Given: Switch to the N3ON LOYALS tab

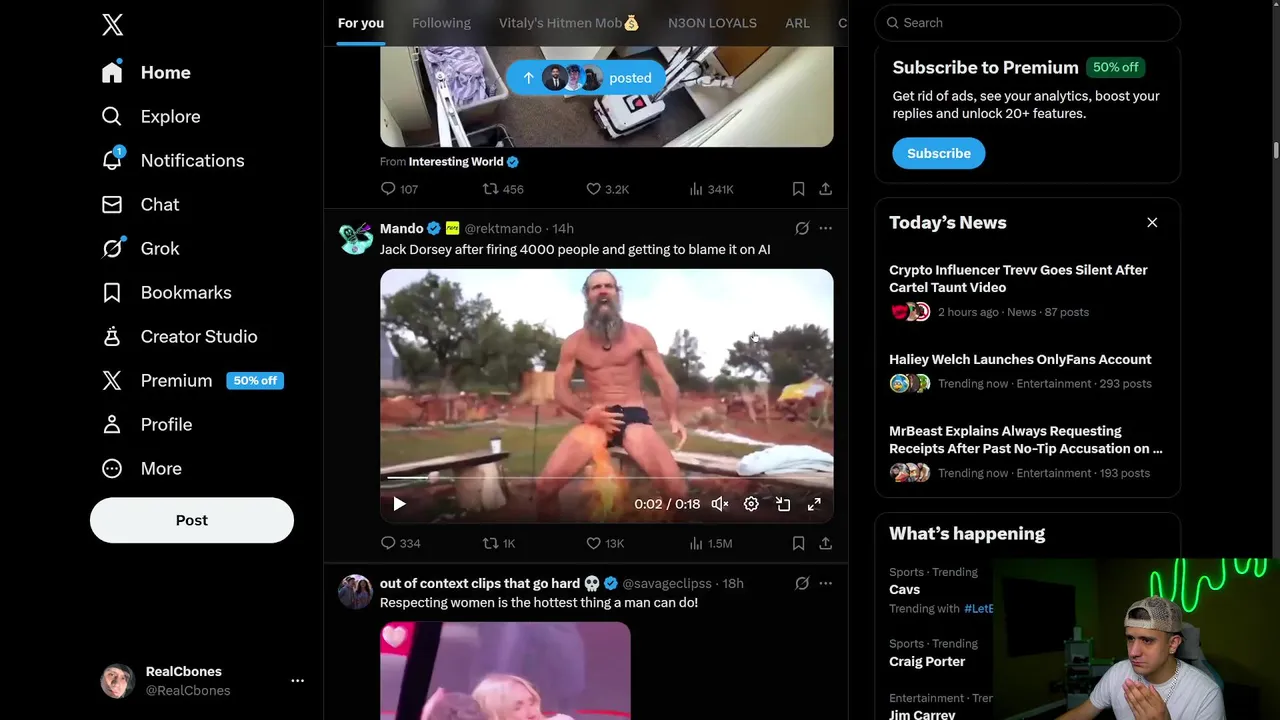Looking at the screenshot, I should point(712,23).
